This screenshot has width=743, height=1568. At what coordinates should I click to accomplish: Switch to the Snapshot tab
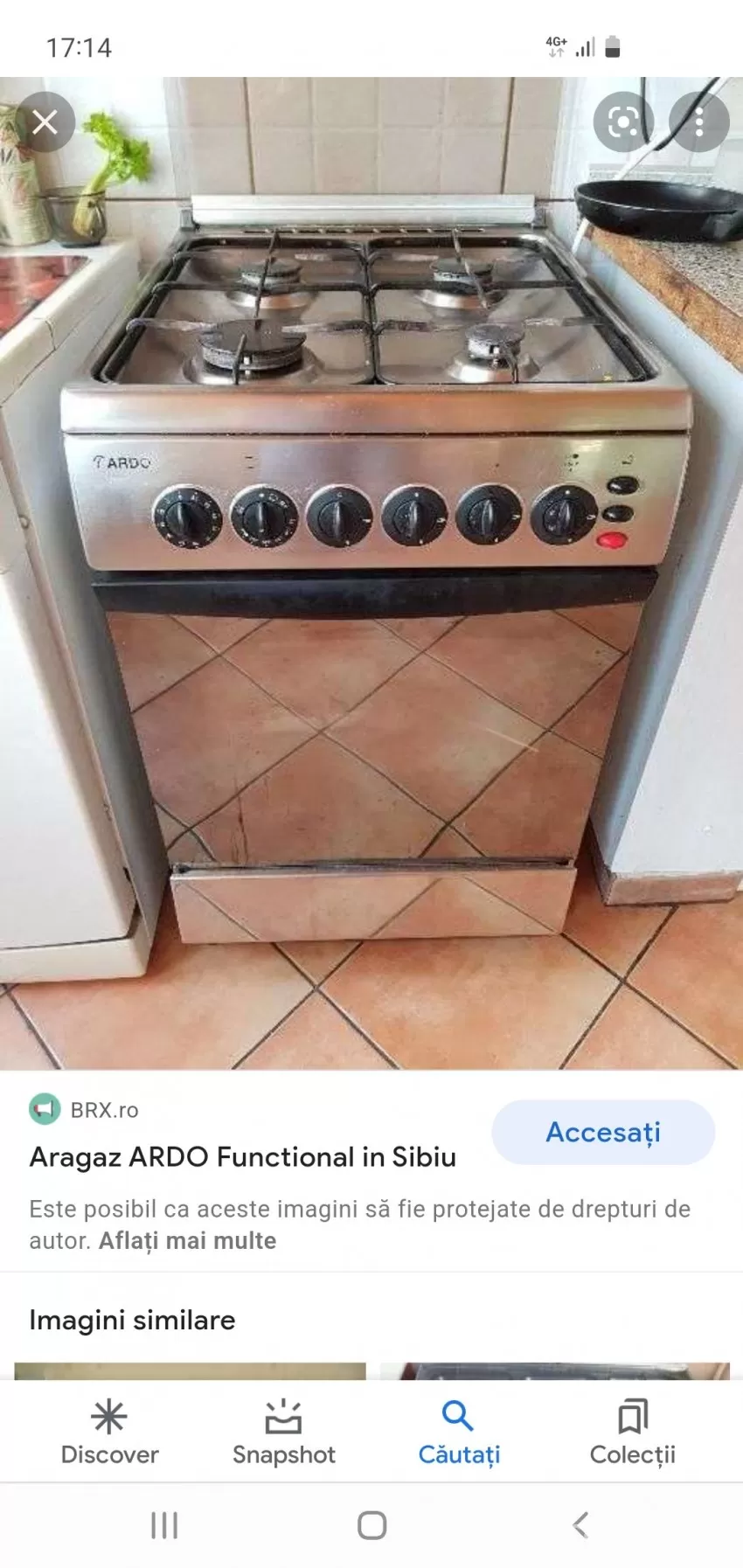pos(284,1432)
